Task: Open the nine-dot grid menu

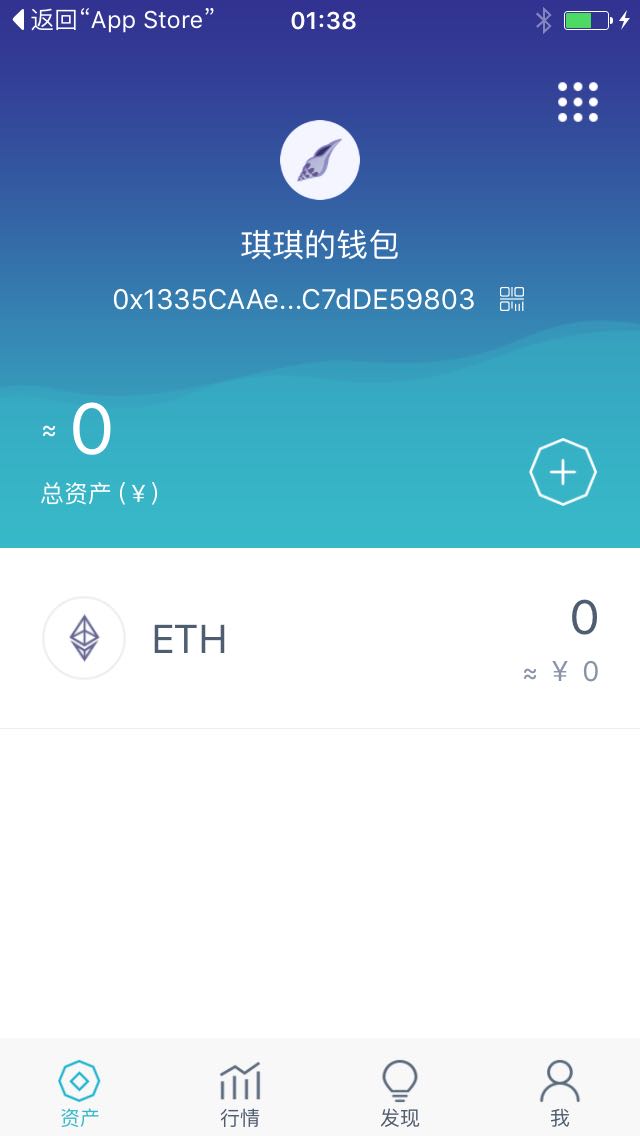Action: 578,102
